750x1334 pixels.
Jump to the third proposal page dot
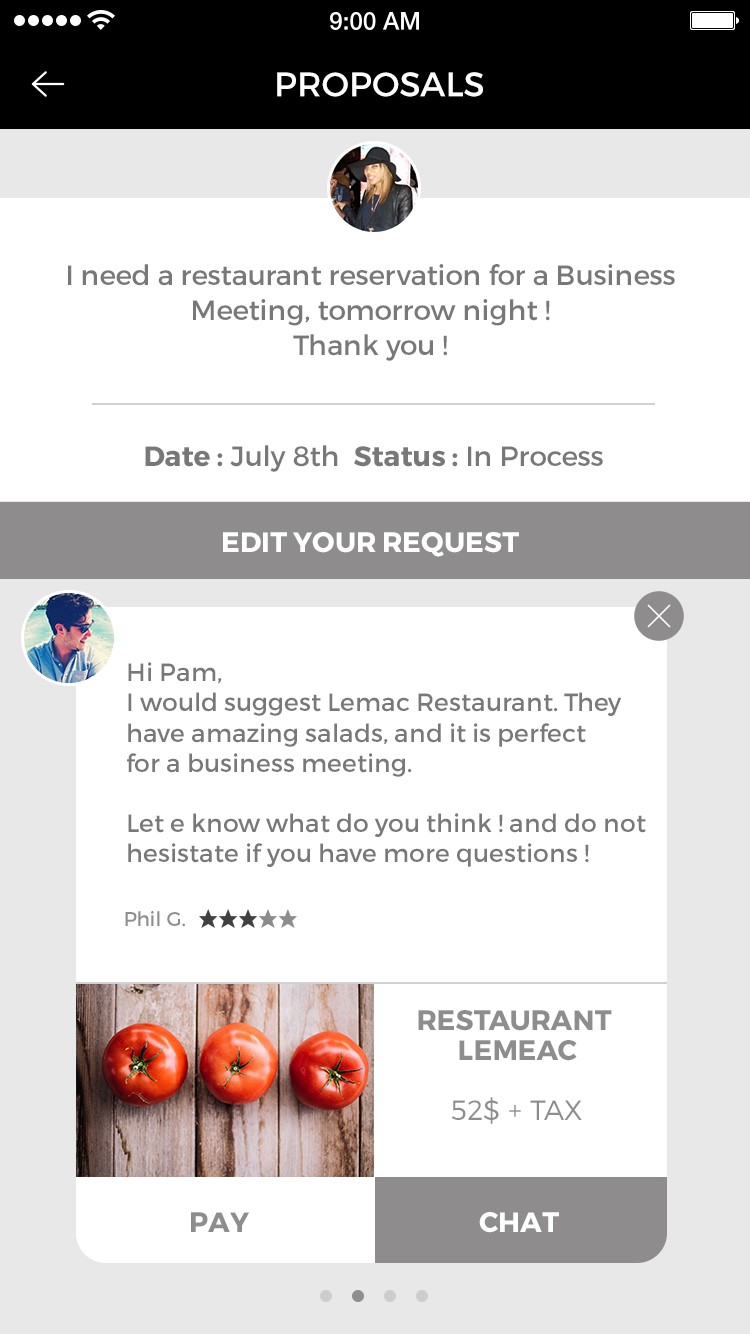pos(390,1296)
